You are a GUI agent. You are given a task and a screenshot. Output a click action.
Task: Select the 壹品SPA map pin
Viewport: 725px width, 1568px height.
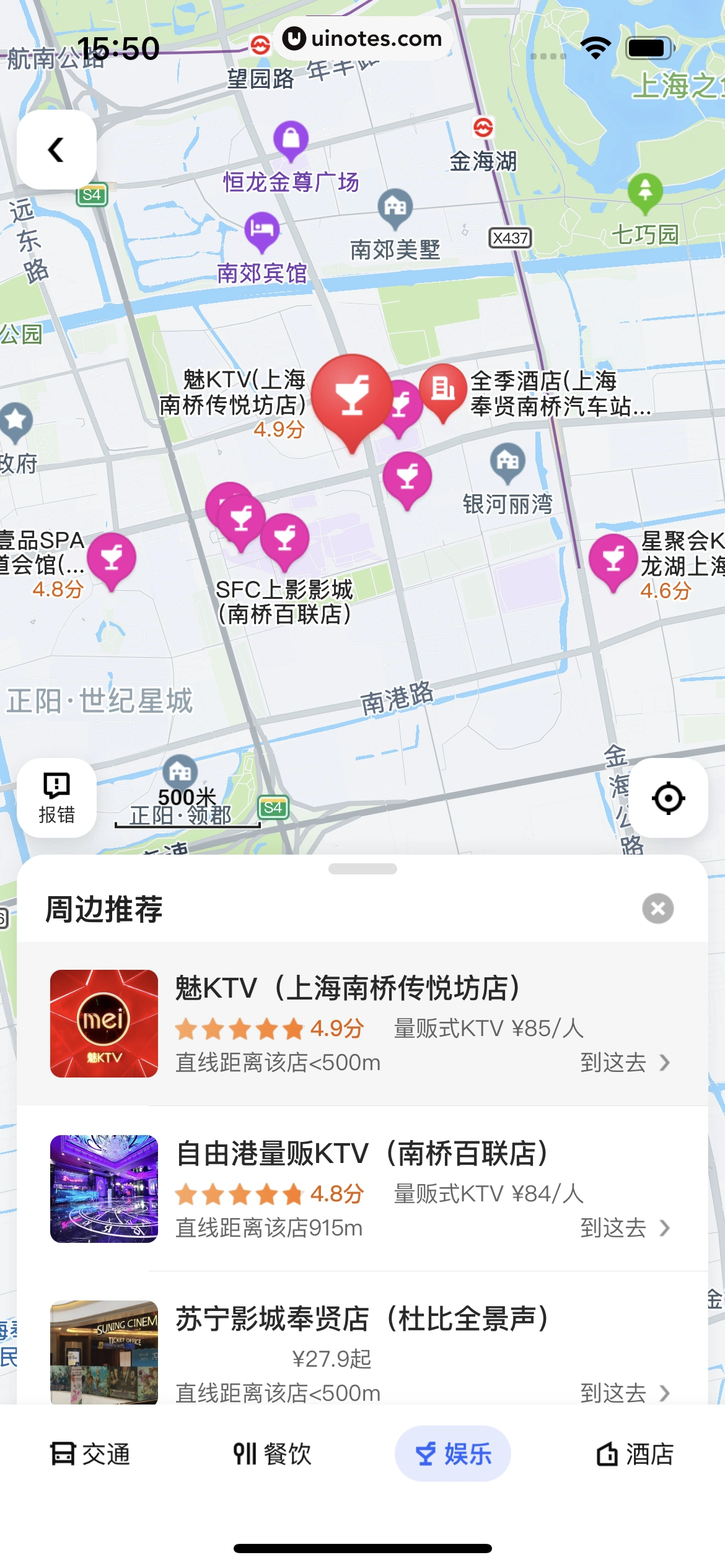pos(112,558)
